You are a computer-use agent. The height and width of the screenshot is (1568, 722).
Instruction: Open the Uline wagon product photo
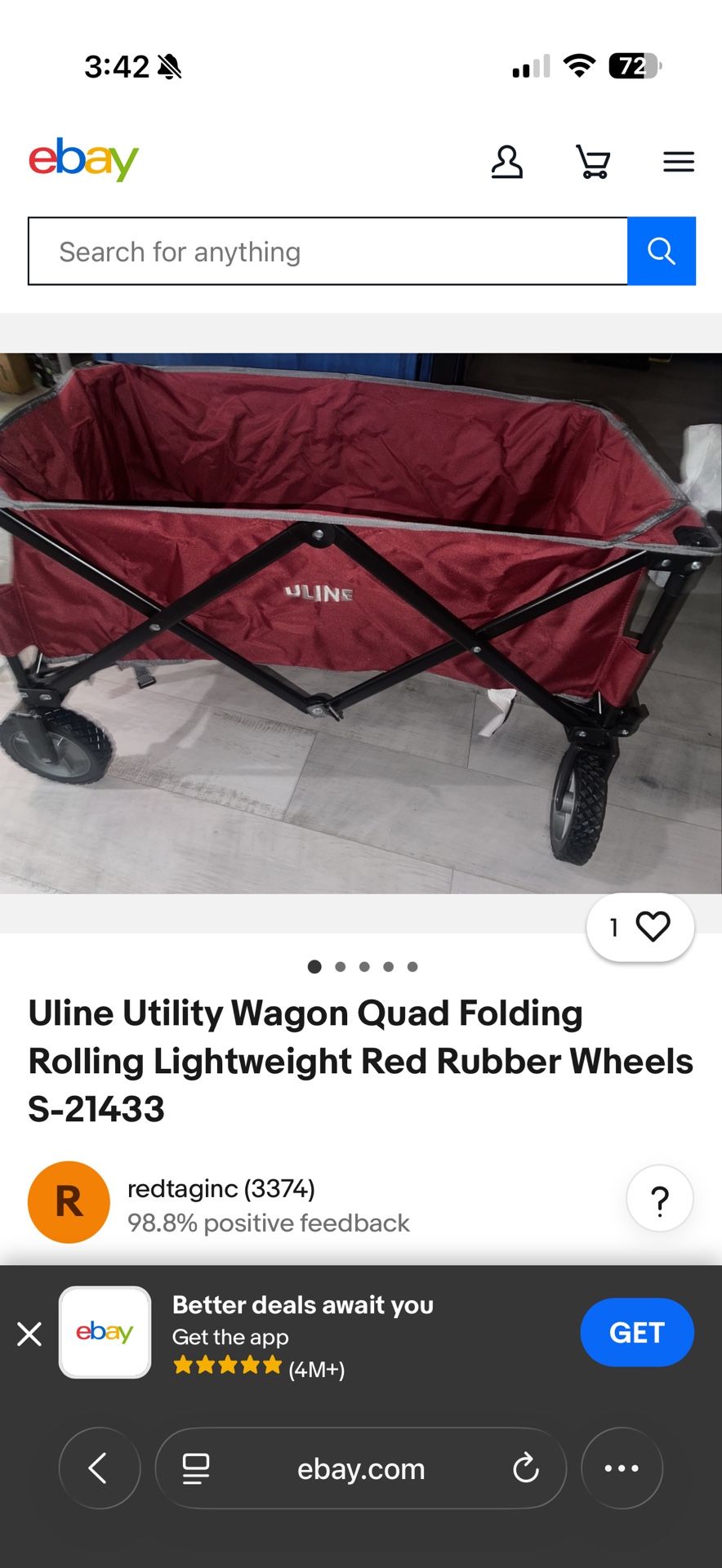[x=361, y=622]
